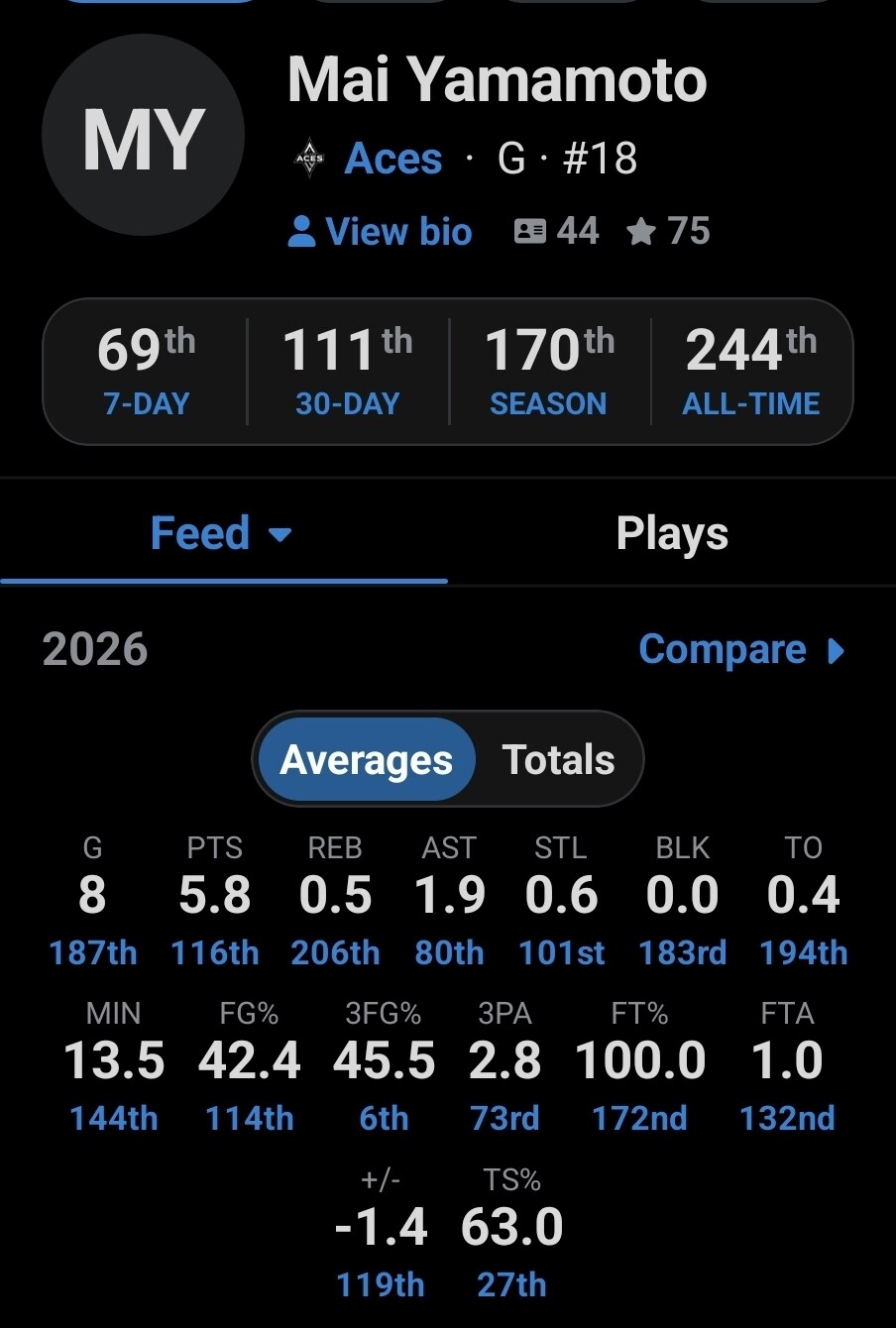Open the SEASON ranking
The image size is (896, 1328).
[549, 372]
